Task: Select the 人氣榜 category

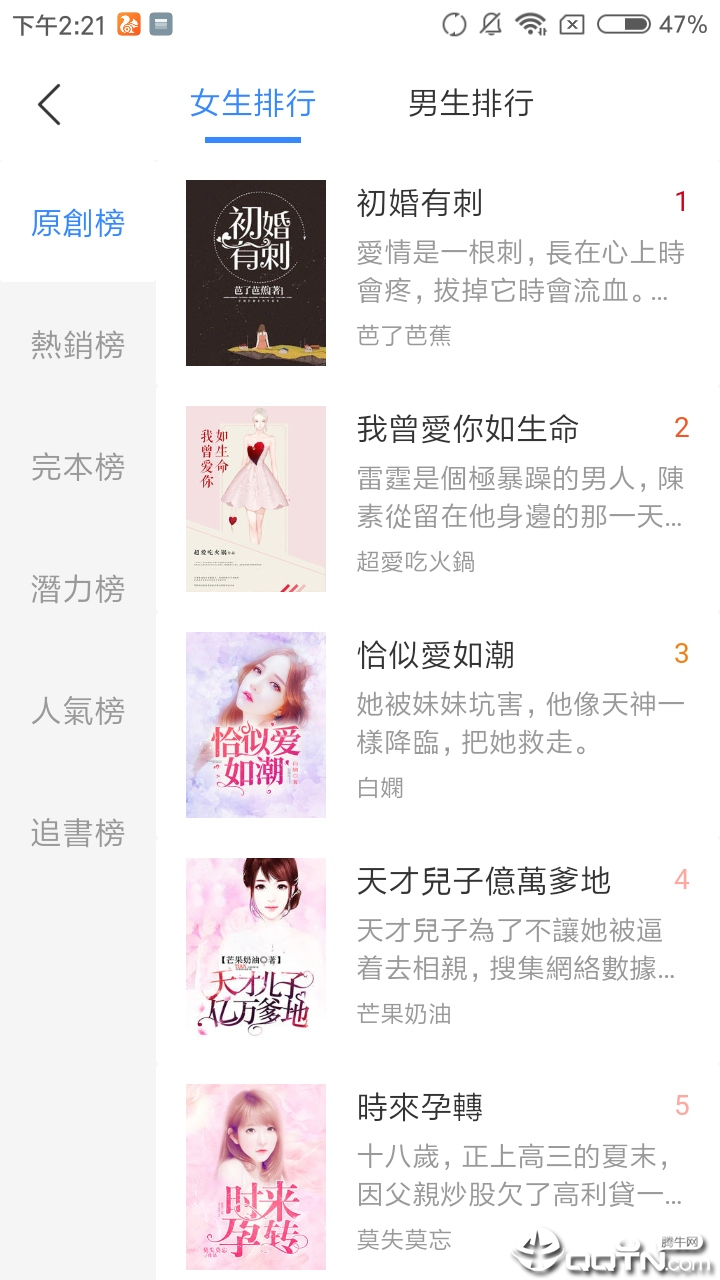Action: tap(77, 711)
